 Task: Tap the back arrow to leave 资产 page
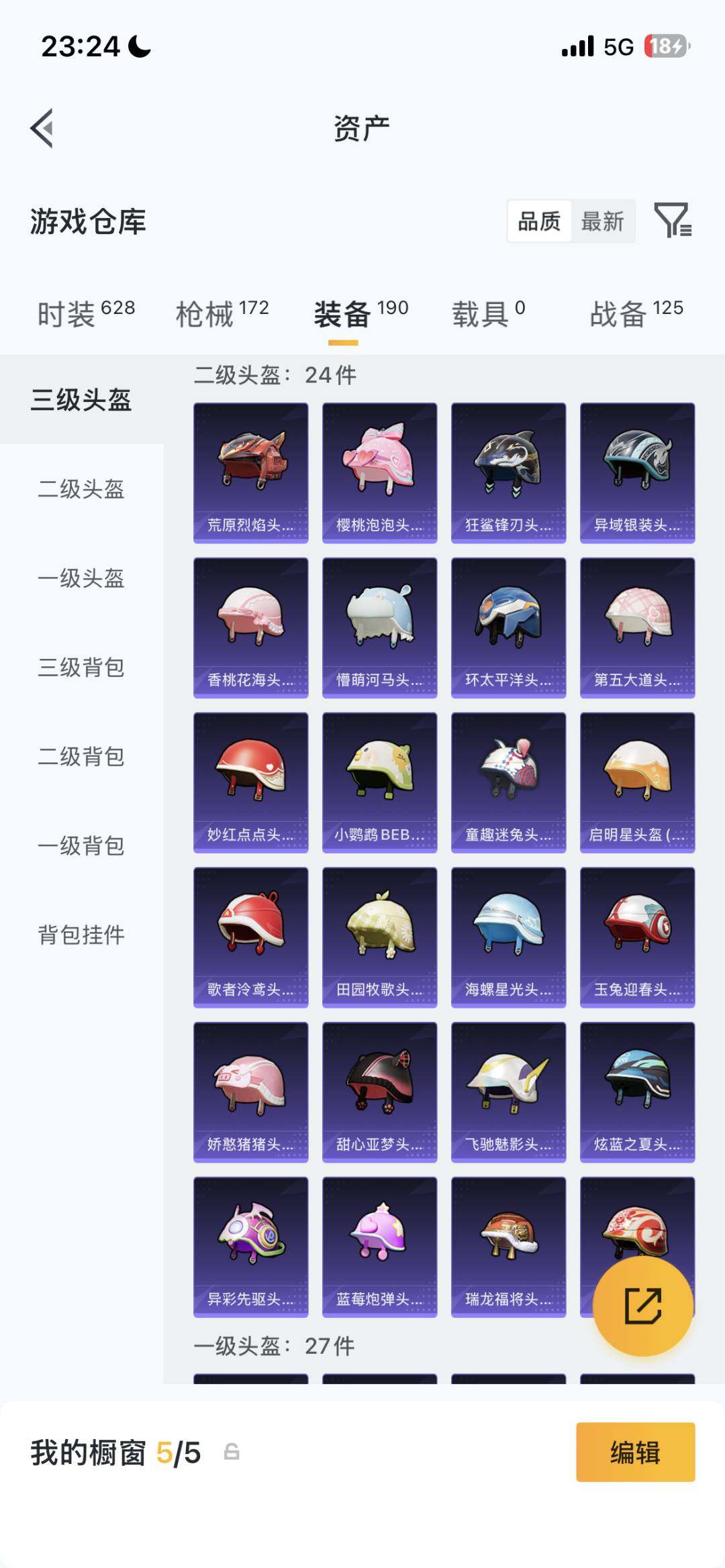click(42, 129)
